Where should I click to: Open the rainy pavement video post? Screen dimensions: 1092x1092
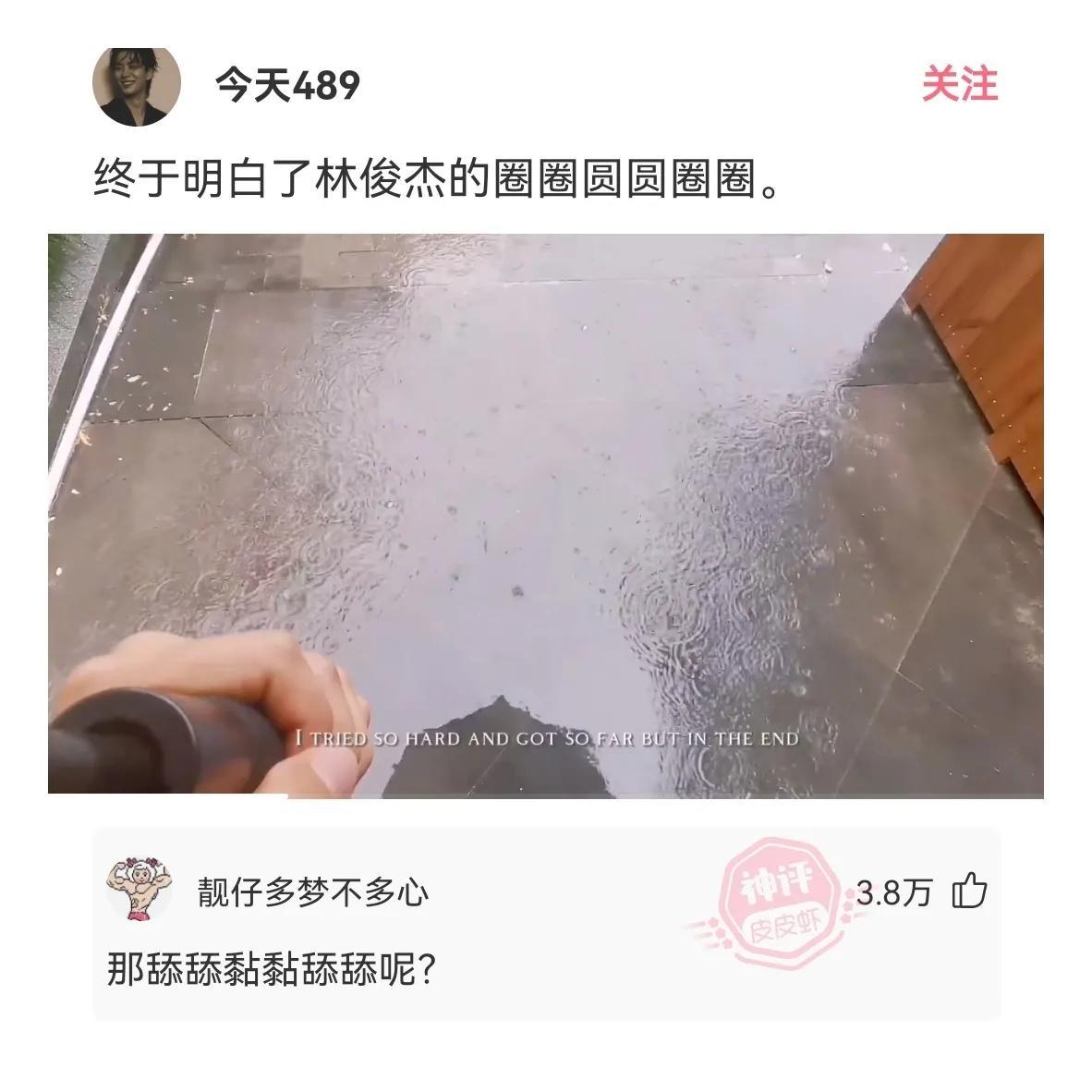click(545, 516)
